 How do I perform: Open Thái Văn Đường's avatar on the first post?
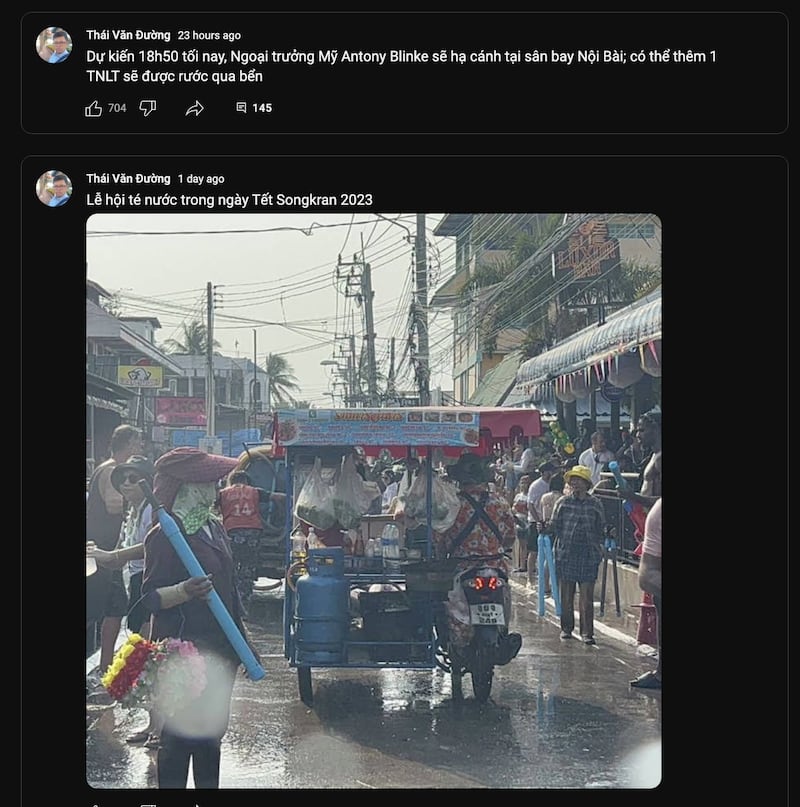54,45
